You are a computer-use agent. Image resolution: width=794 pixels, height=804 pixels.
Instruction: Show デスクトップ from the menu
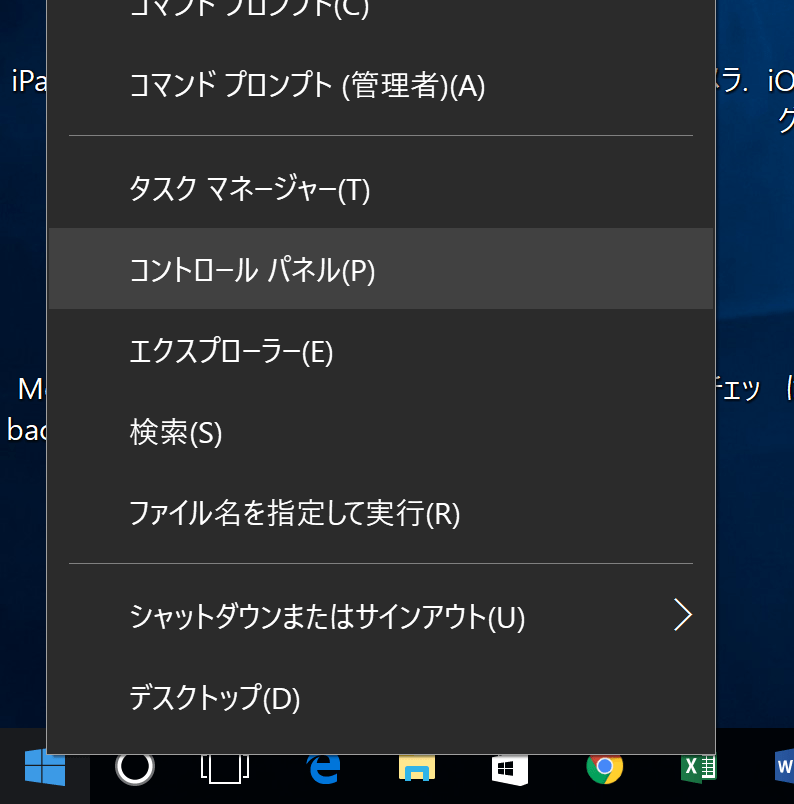(215, 696)
